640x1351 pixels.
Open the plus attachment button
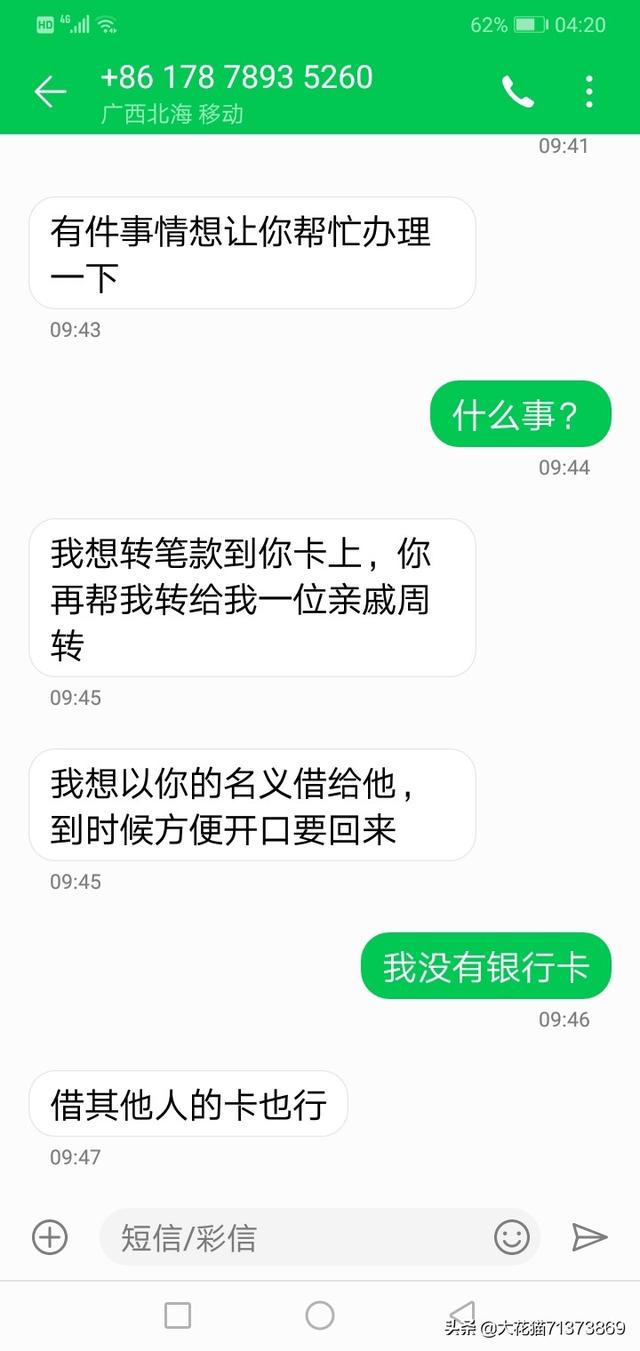point(50,1237)
